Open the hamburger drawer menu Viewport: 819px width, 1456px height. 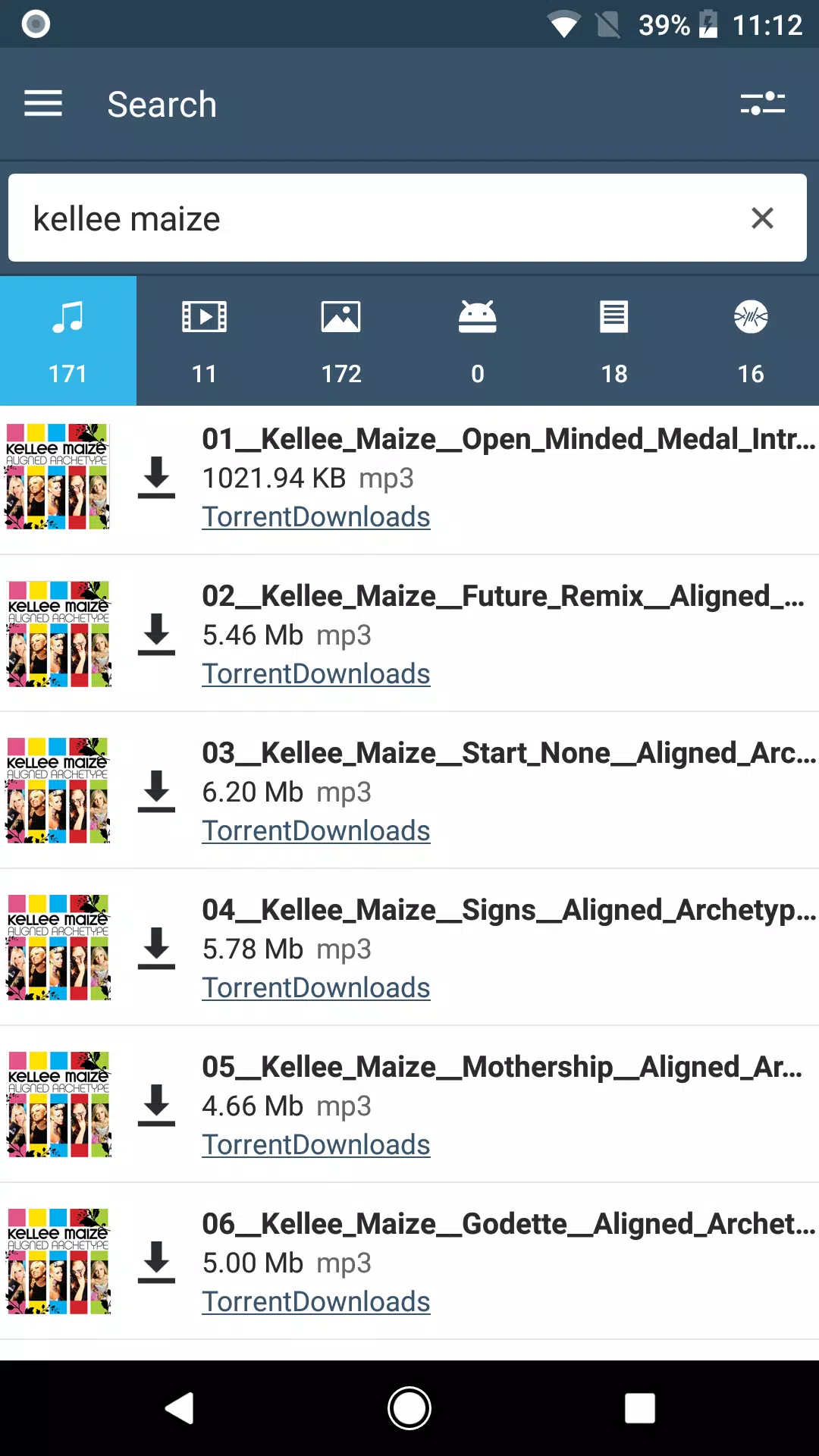(43, 104)
